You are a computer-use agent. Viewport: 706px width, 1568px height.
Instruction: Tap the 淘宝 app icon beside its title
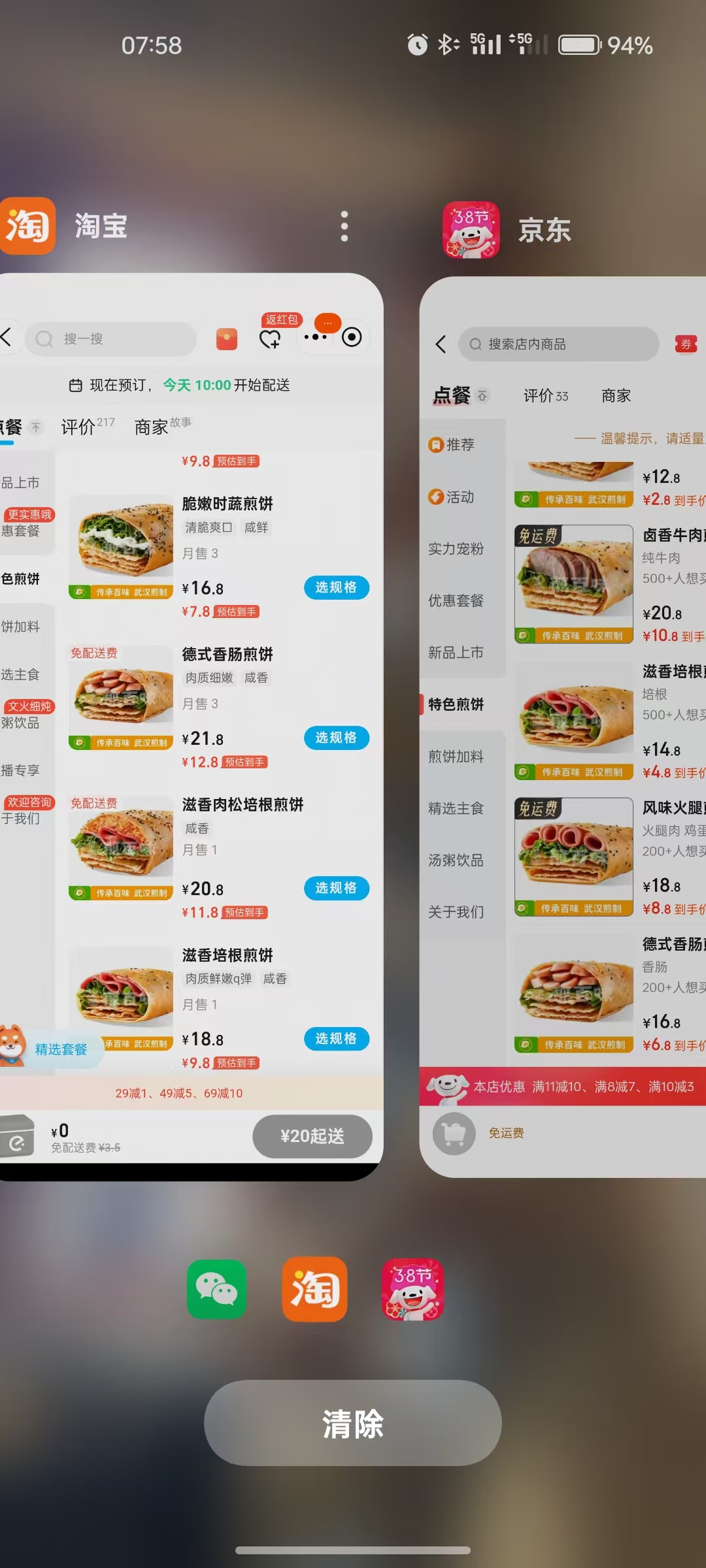tap(27, 226)
